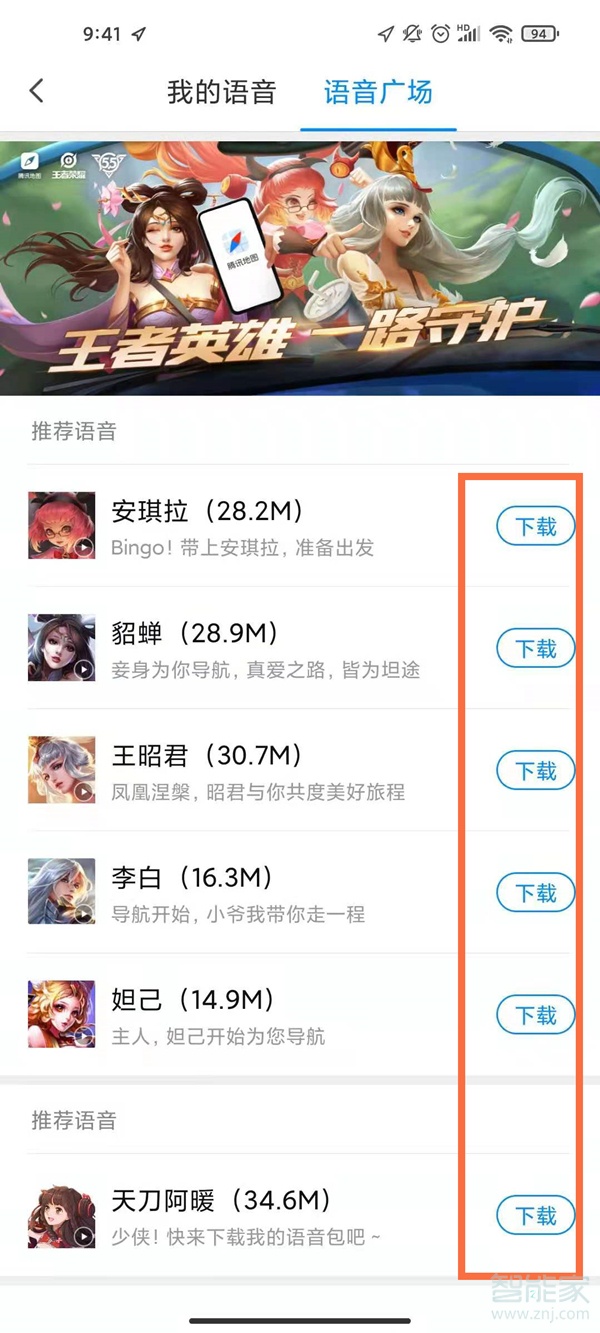Switch to the 我的语音 tab
Viewport: 600px width, 1333px height.
pos(221,93)
